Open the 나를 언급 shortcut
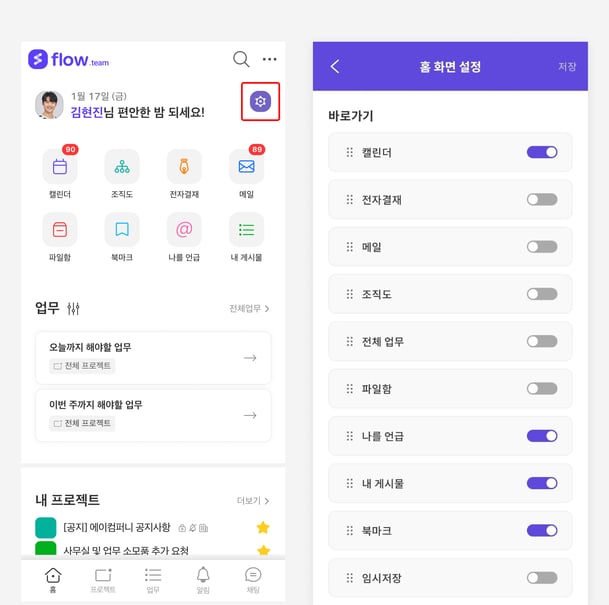Image resolution: width=609 pixels, height=605 pixels. [184, 230]
